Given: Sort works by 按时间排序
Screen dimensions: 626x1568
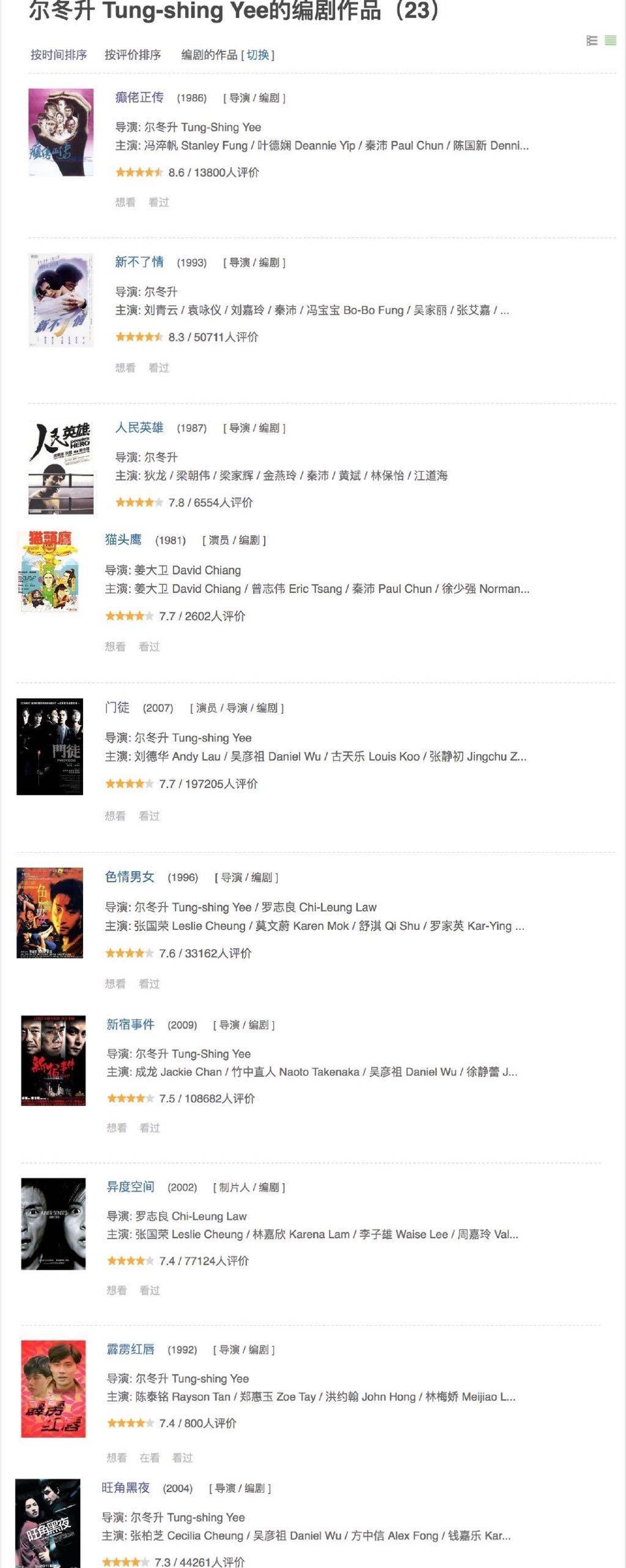Looking at the screenshot, I should point(59,55).
